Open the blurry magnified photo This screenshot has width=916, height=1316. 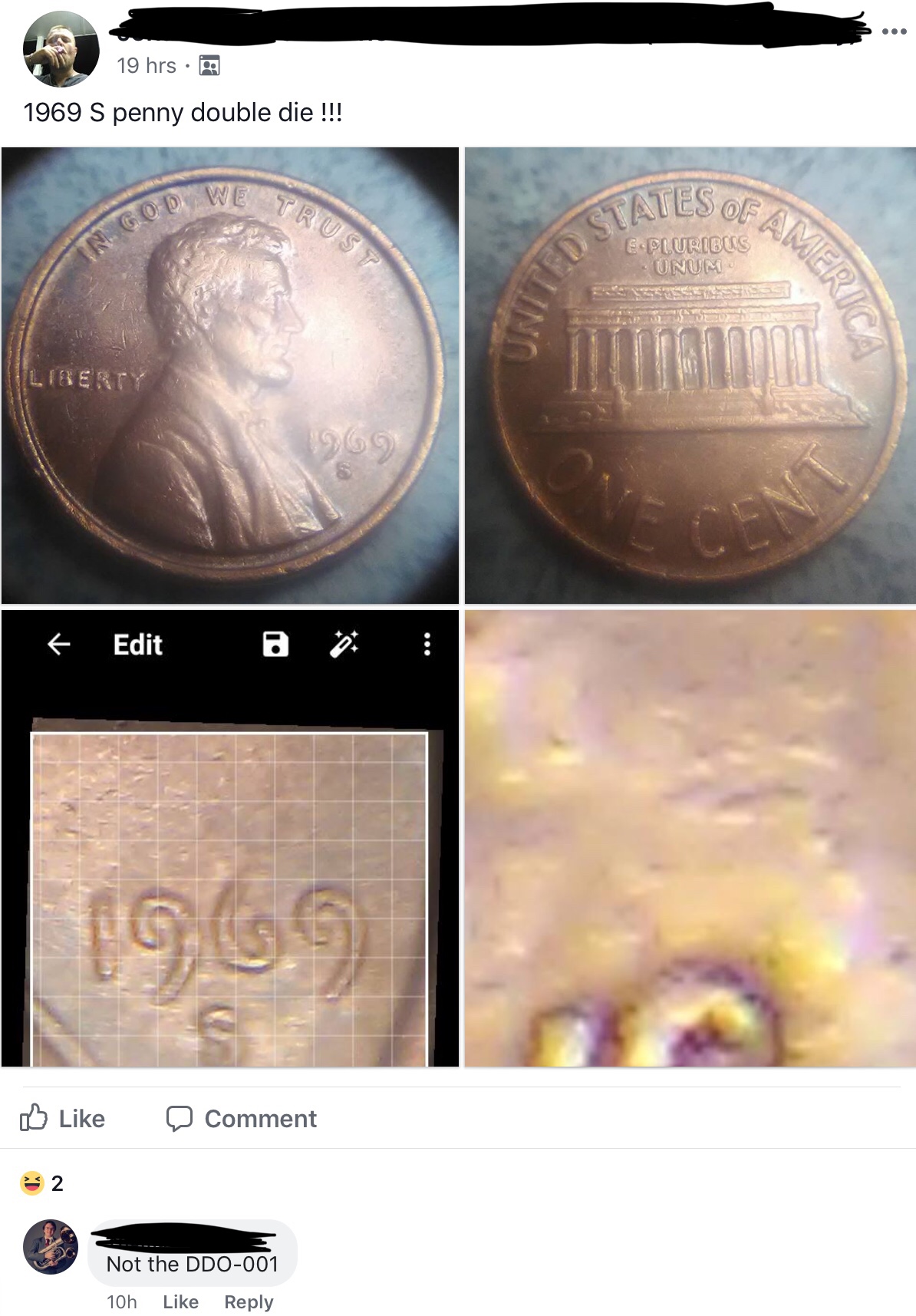[690, 838]
